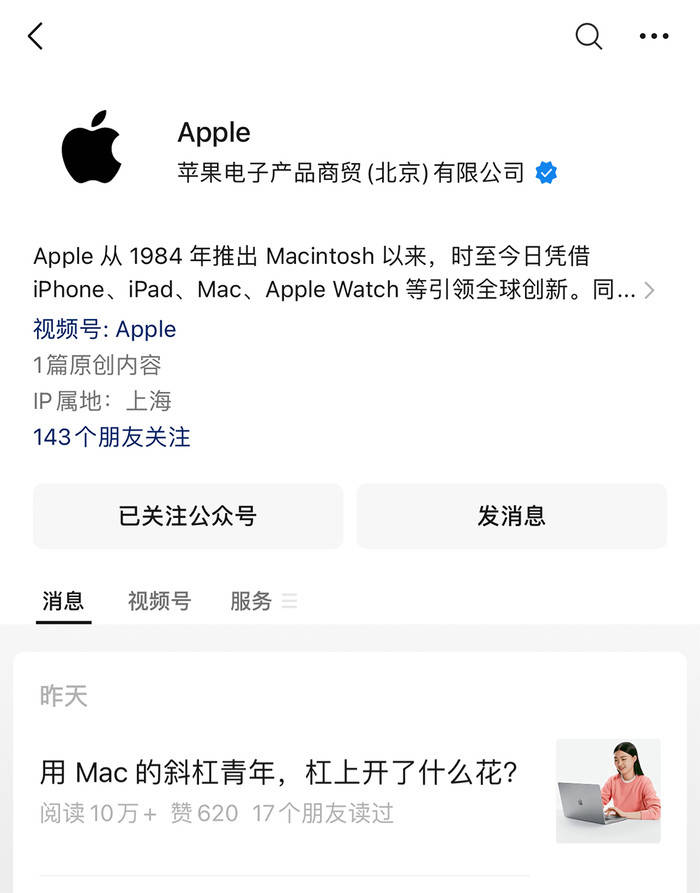The width and height of the screenshot is (700, 893).
Task: Tap the 已关注公众号 button
Action: coord(188,516)
